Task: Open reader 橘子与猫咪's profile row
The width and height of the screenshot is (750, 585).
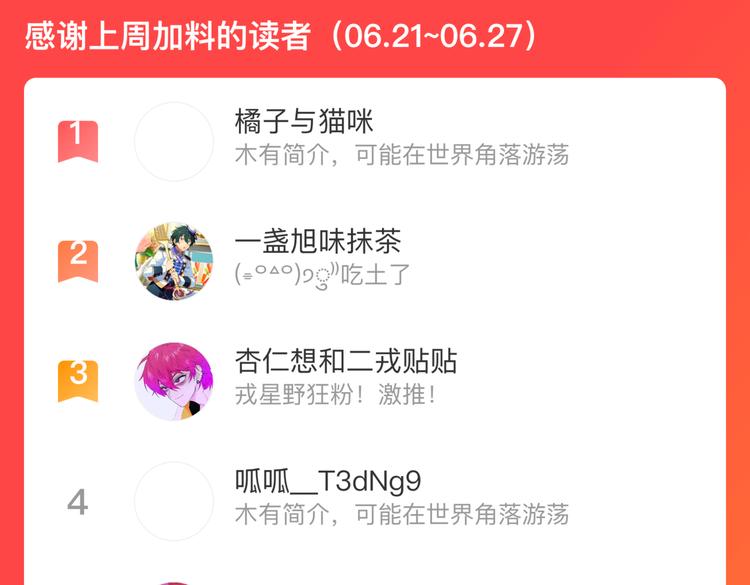Action: [x=375, y=142]
